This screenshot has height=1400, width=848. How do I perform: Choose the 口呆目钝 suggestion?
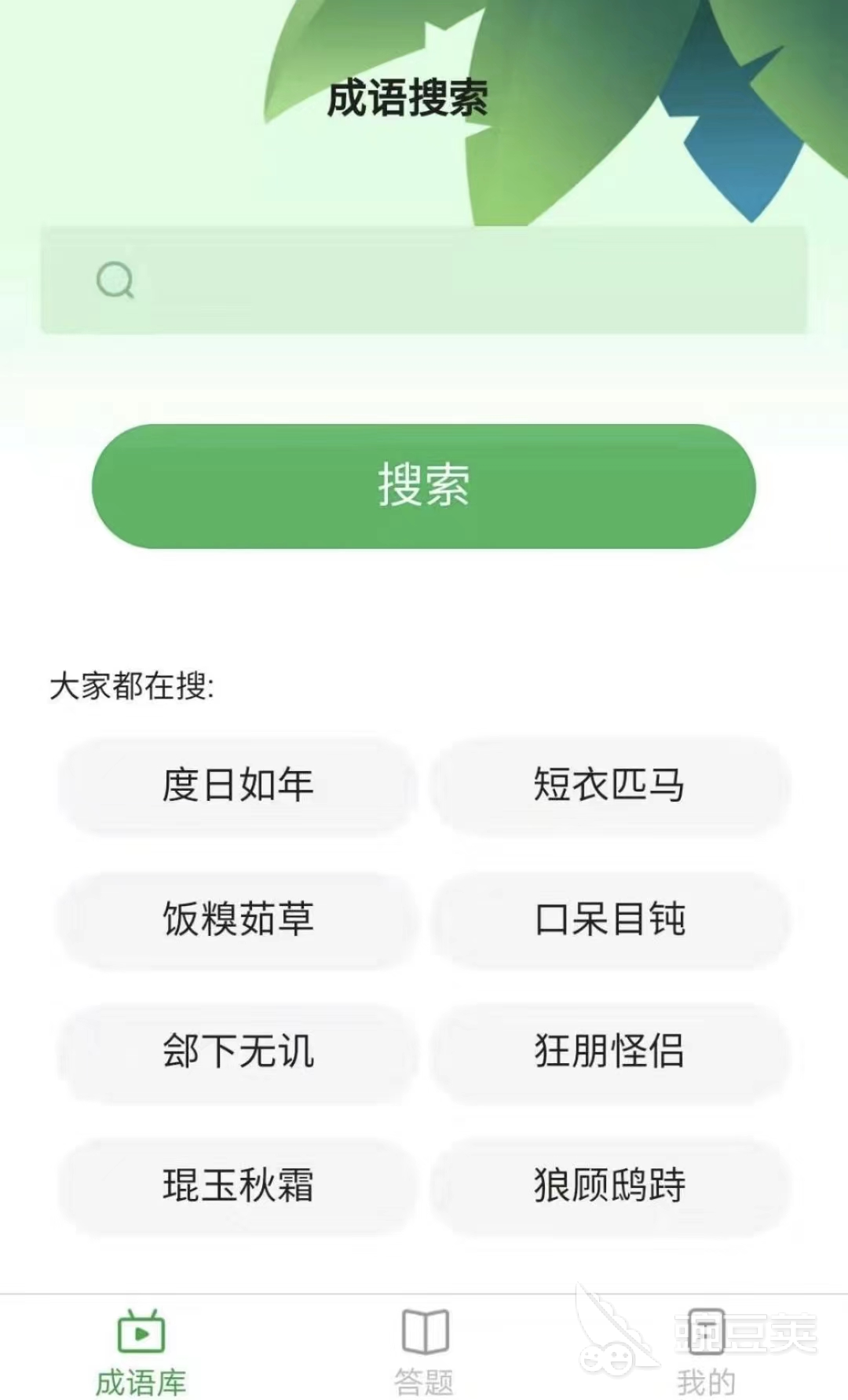click(610, 919)
